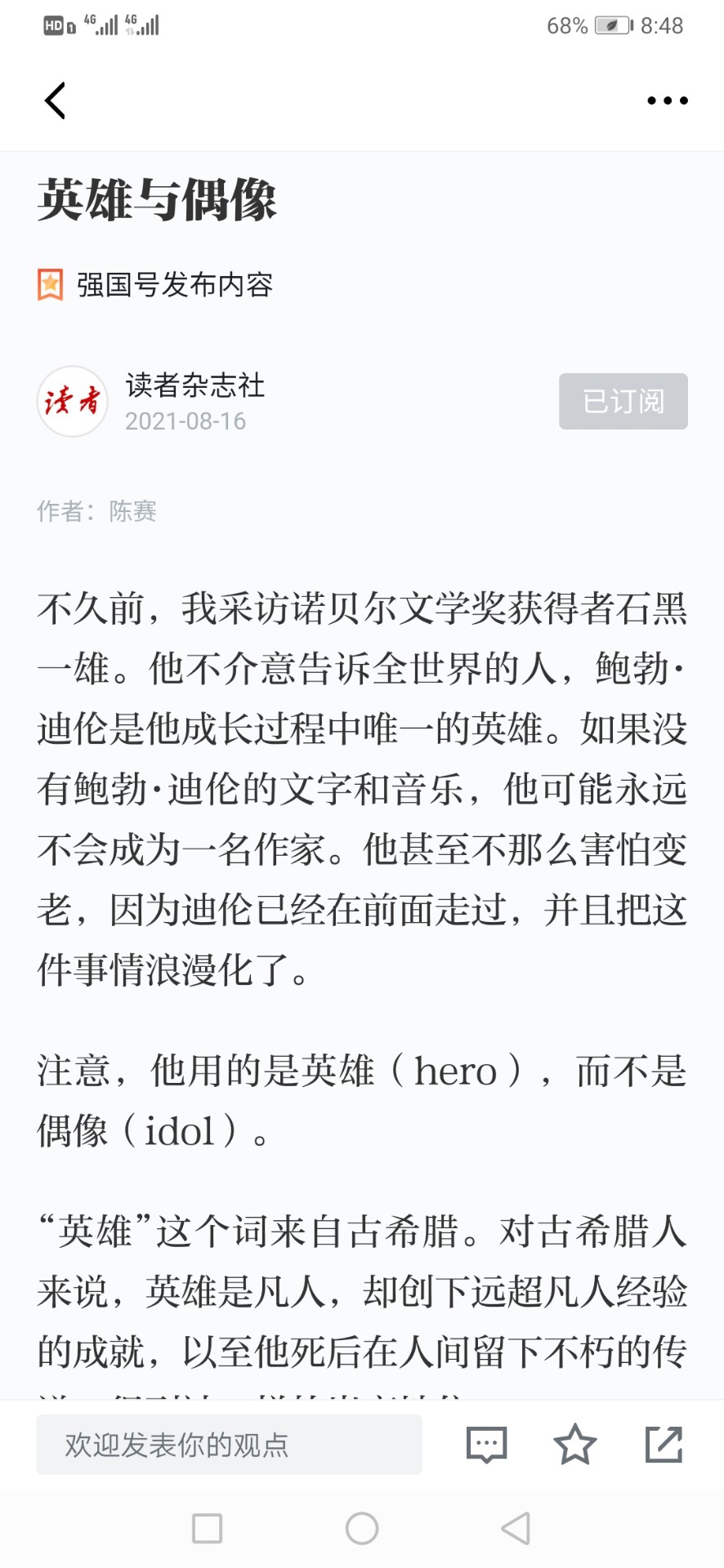
Task: Share this article
Action: tap(664, 1445)
